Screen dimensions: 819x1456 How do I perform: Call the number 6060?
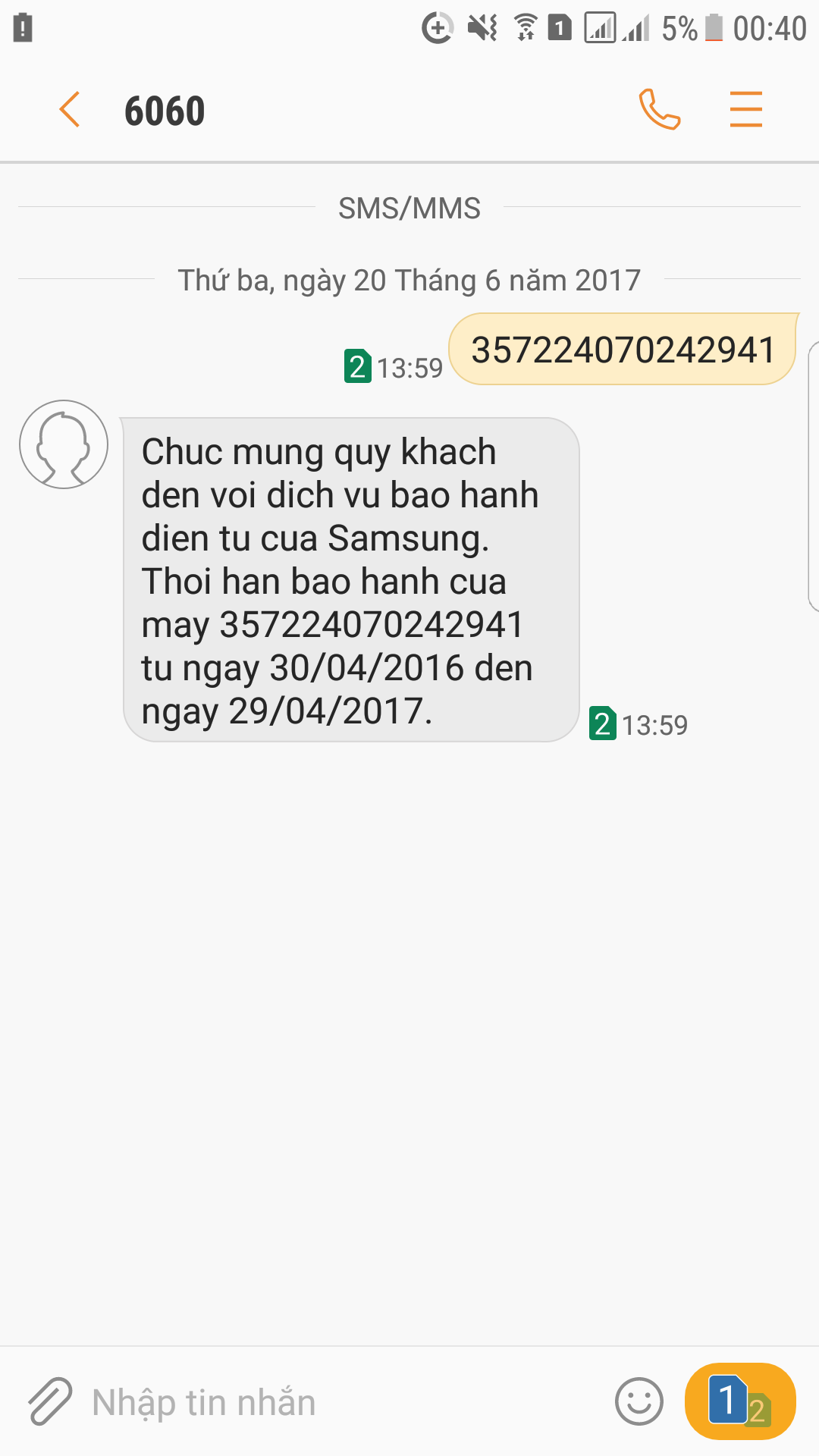[x=659, y=109]
